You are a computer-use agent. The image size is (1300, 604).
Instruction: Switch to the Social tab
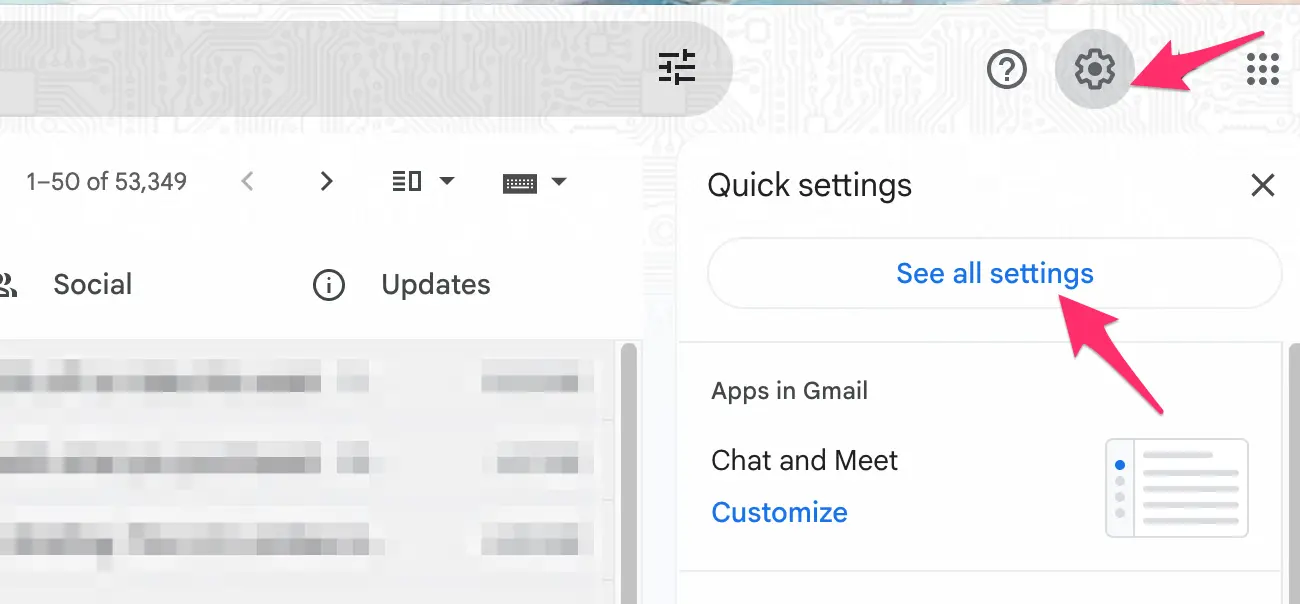pos(92,285)
